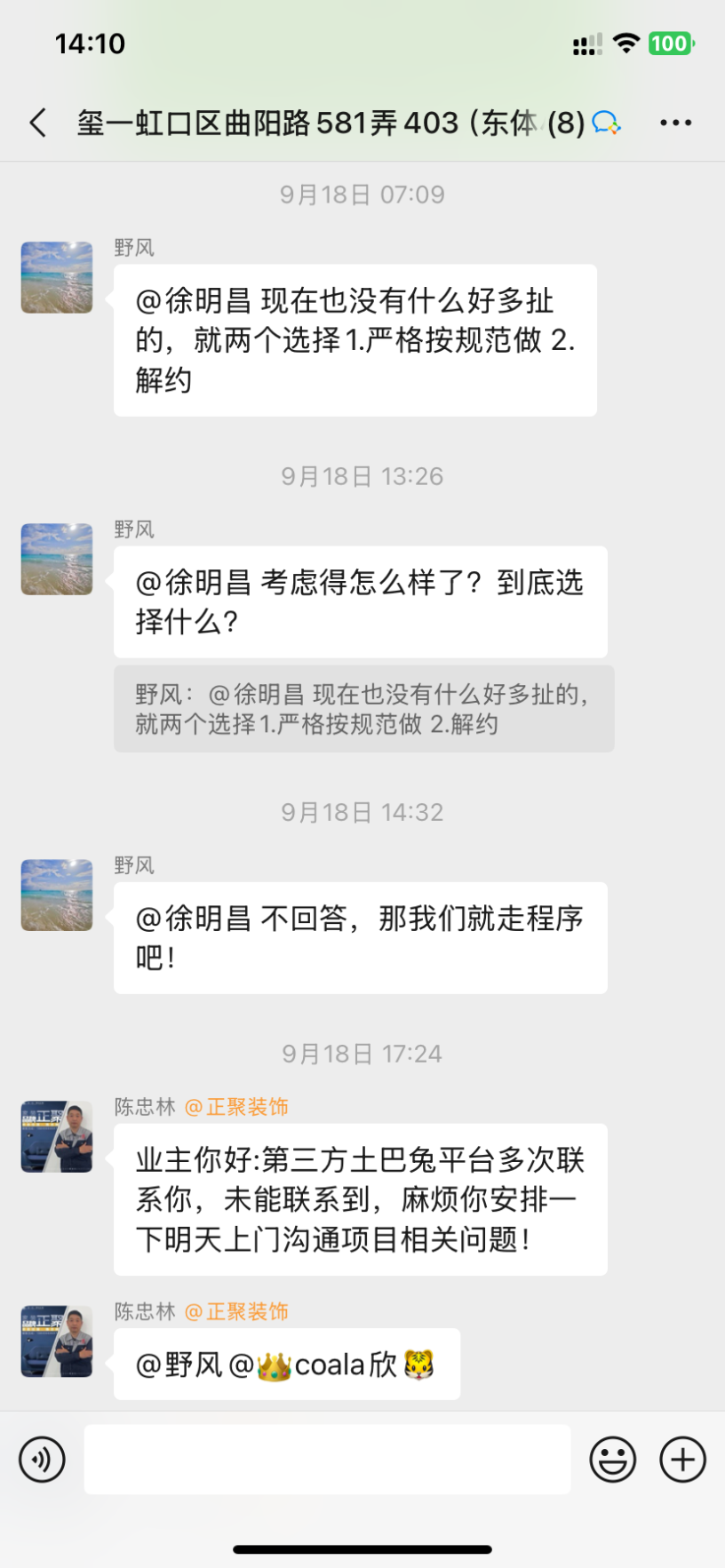Focus the message text field
Viewport: 725px width, 1568px height.
click(x=327, y=1459)
